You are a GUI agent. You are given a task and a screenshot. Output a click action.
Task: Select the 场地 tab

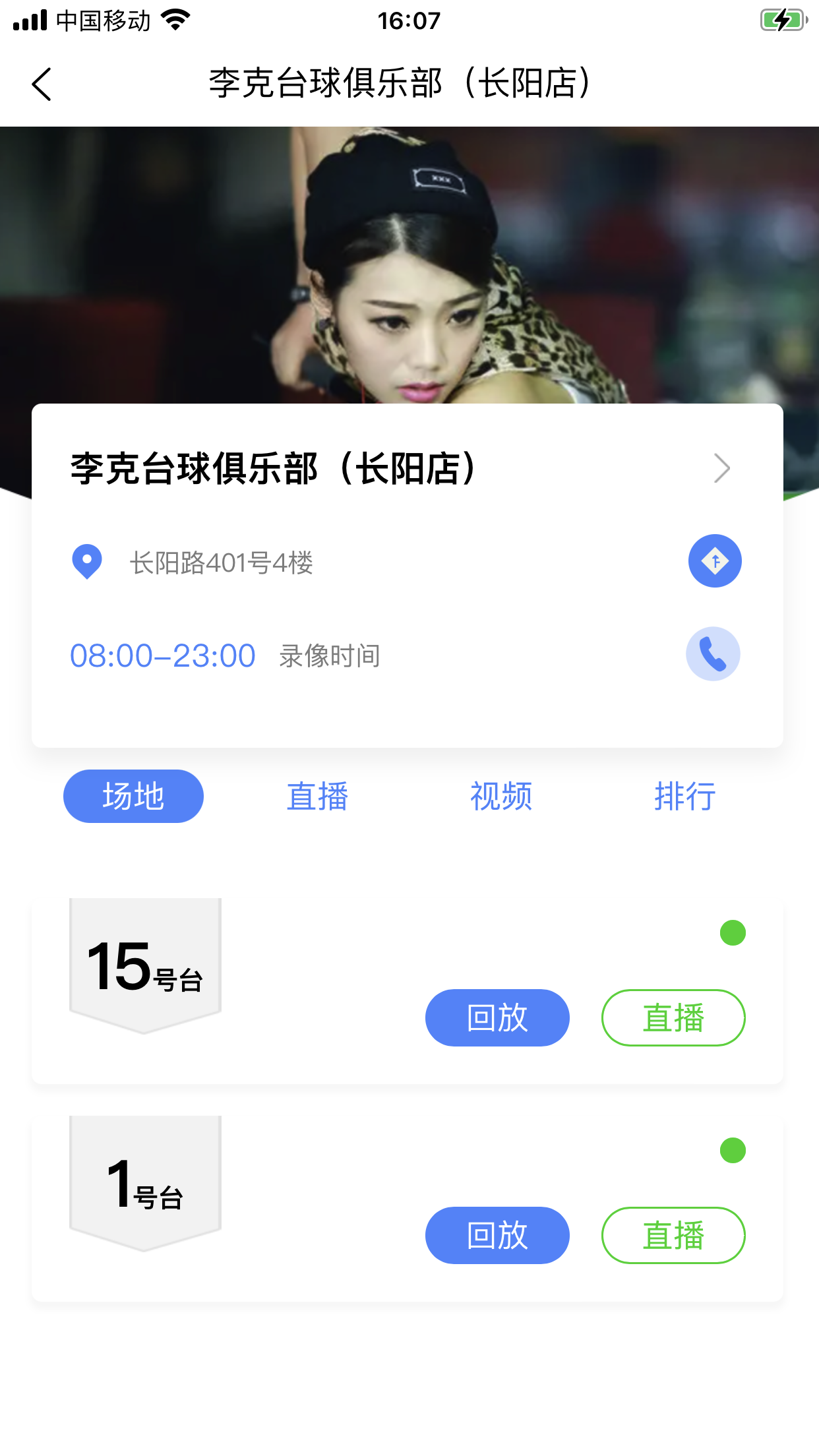pos(133,796)
